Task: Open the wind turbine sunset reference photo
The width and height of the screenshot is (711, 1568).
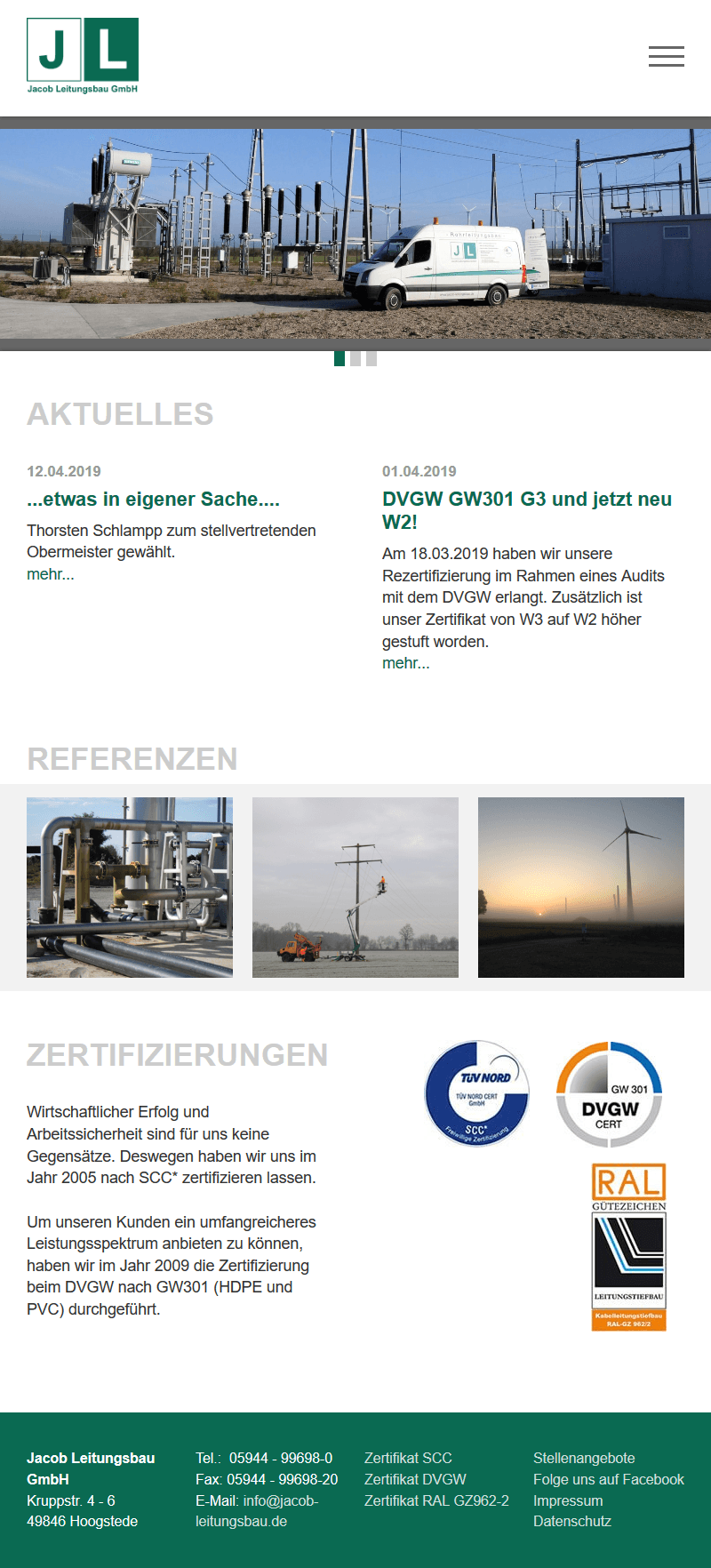Action: coord(581,887)
